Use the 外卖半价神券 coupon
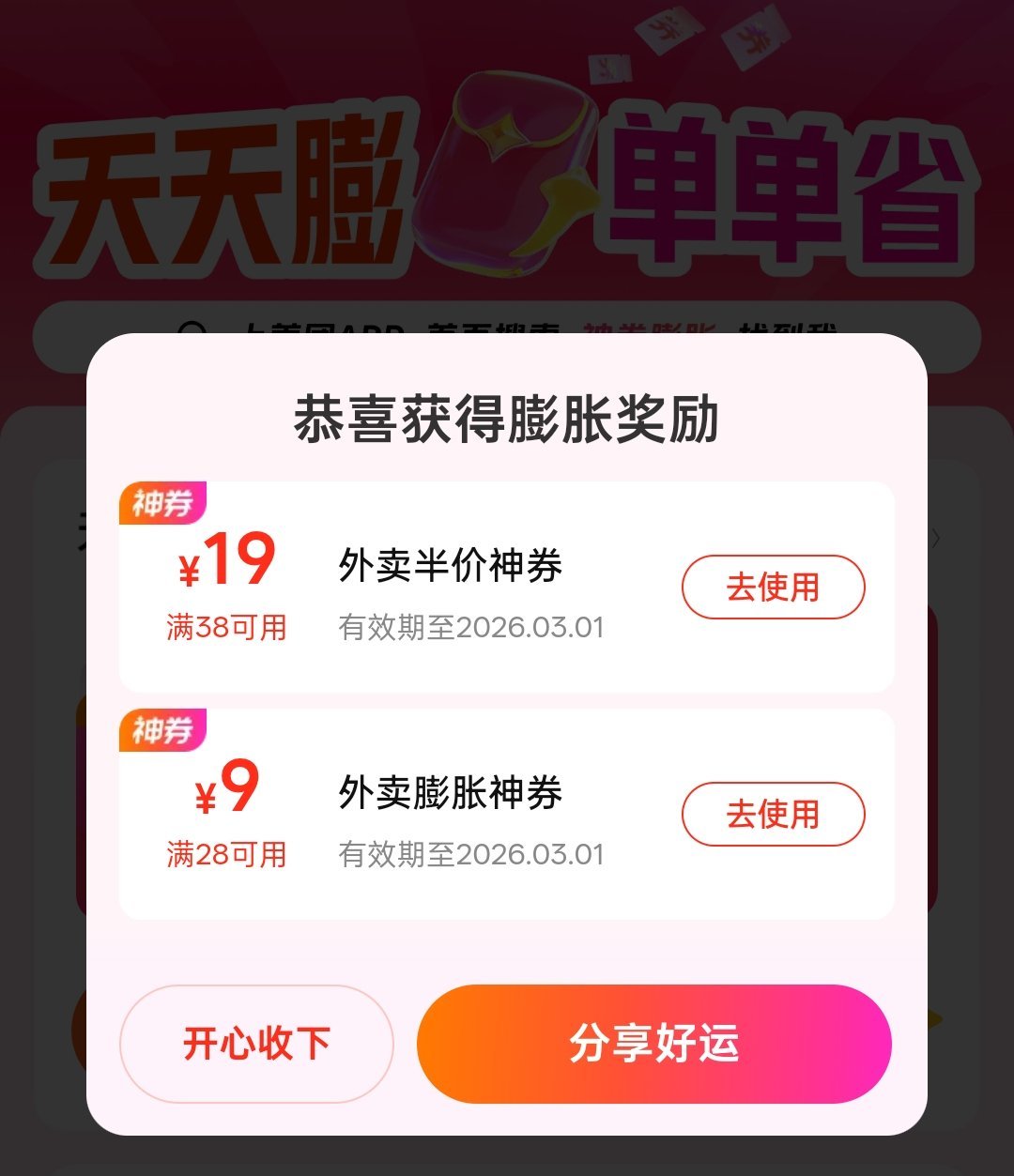1014x1176 pixels. (x=773, y=588)
